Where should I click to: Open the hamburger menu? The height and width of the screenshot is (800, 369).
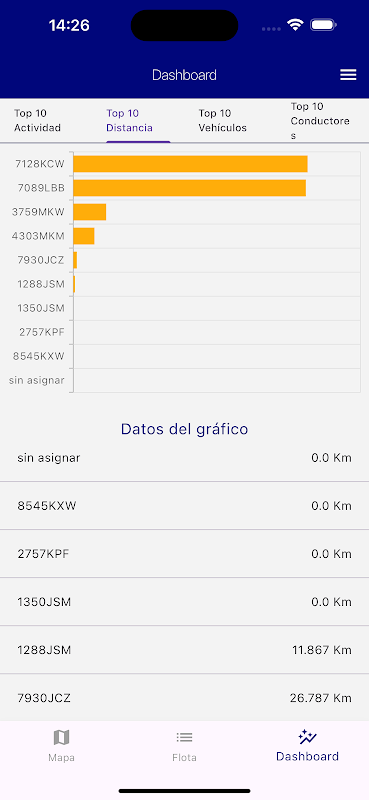tap(348, 75)
